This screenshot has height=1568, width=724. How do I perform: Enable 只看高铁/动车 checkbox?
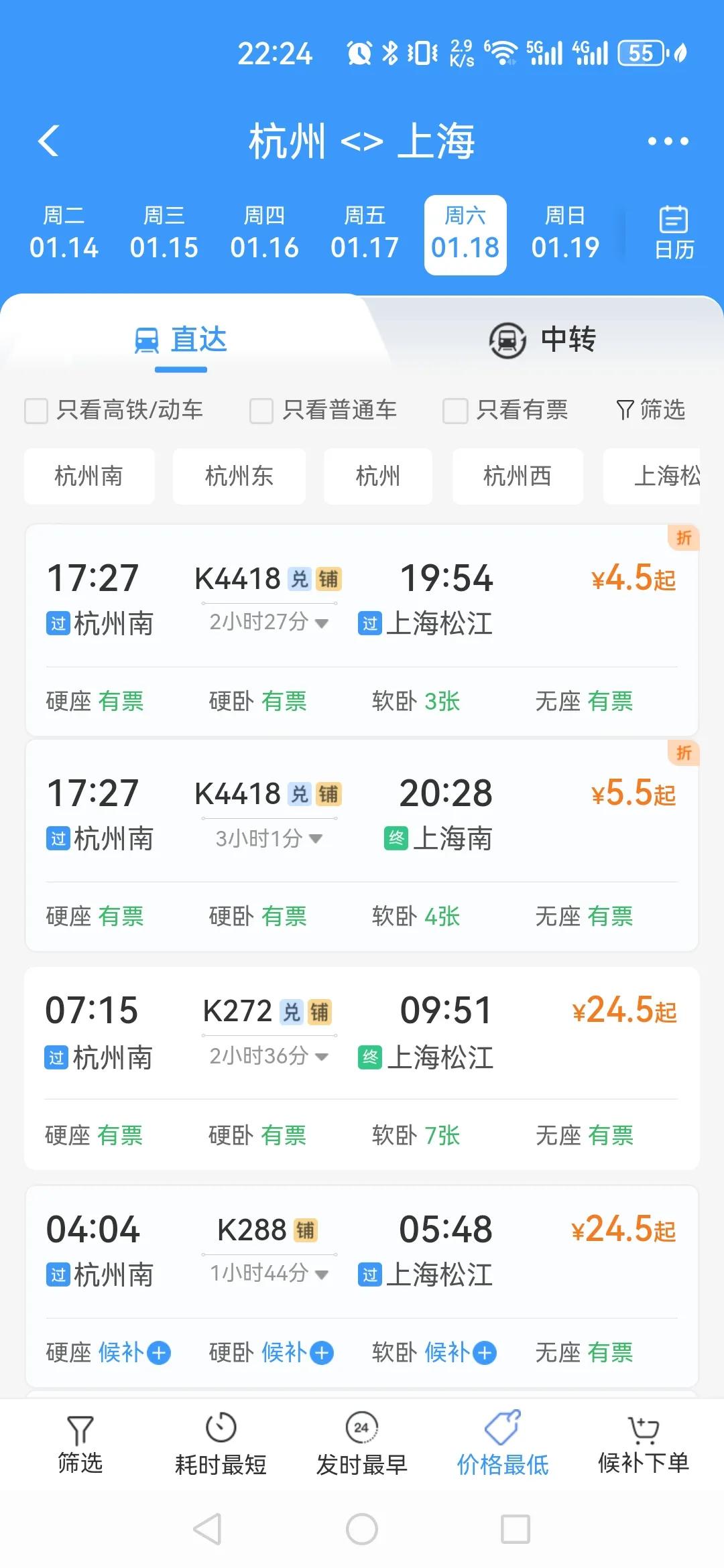[36, 411]
